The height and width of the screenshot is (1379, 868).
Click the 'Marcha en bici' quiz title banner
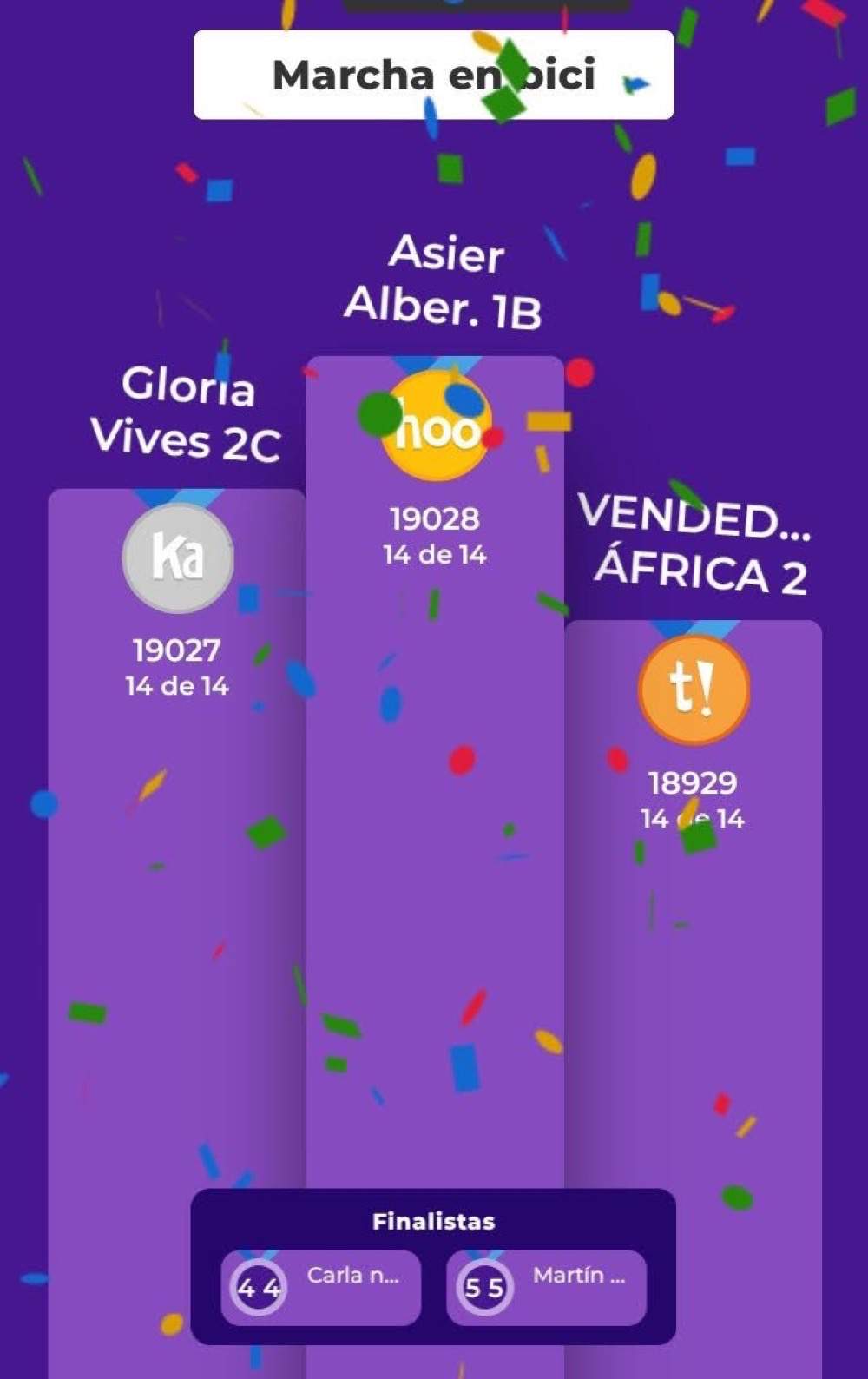pos(434,76)
